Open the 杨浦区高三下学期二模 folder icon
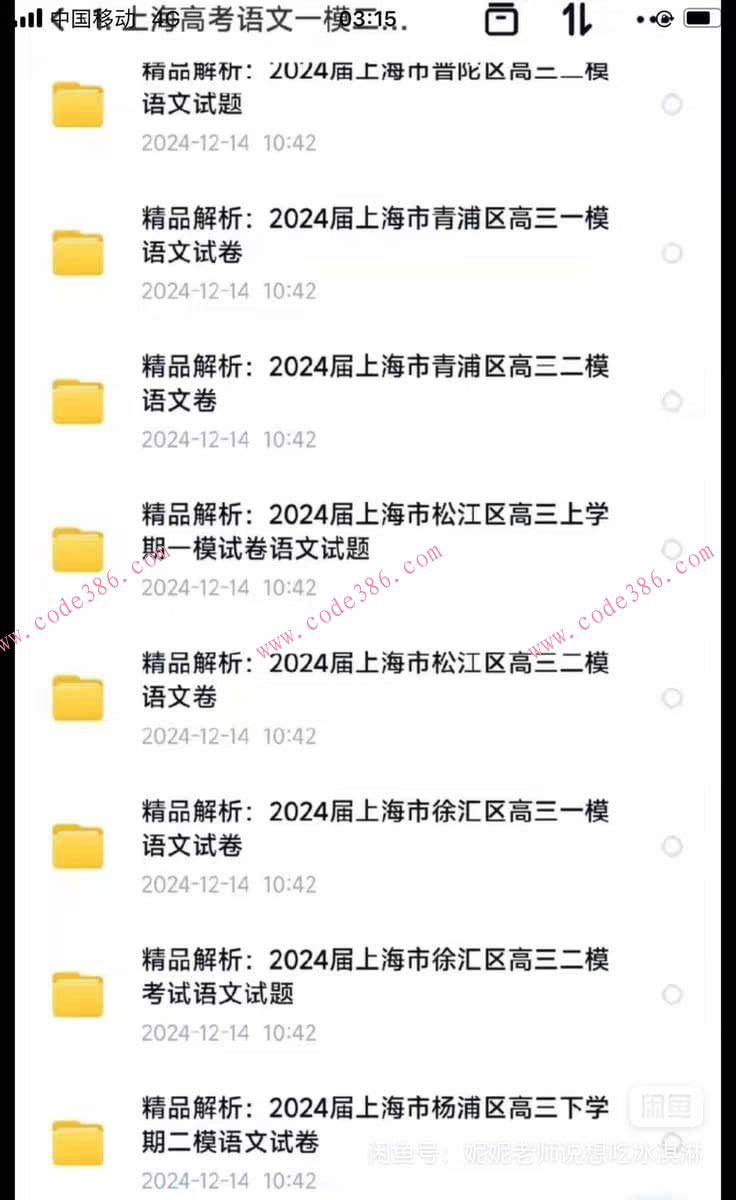This screenshot has height=1200, width=736. click(78, 1143)
